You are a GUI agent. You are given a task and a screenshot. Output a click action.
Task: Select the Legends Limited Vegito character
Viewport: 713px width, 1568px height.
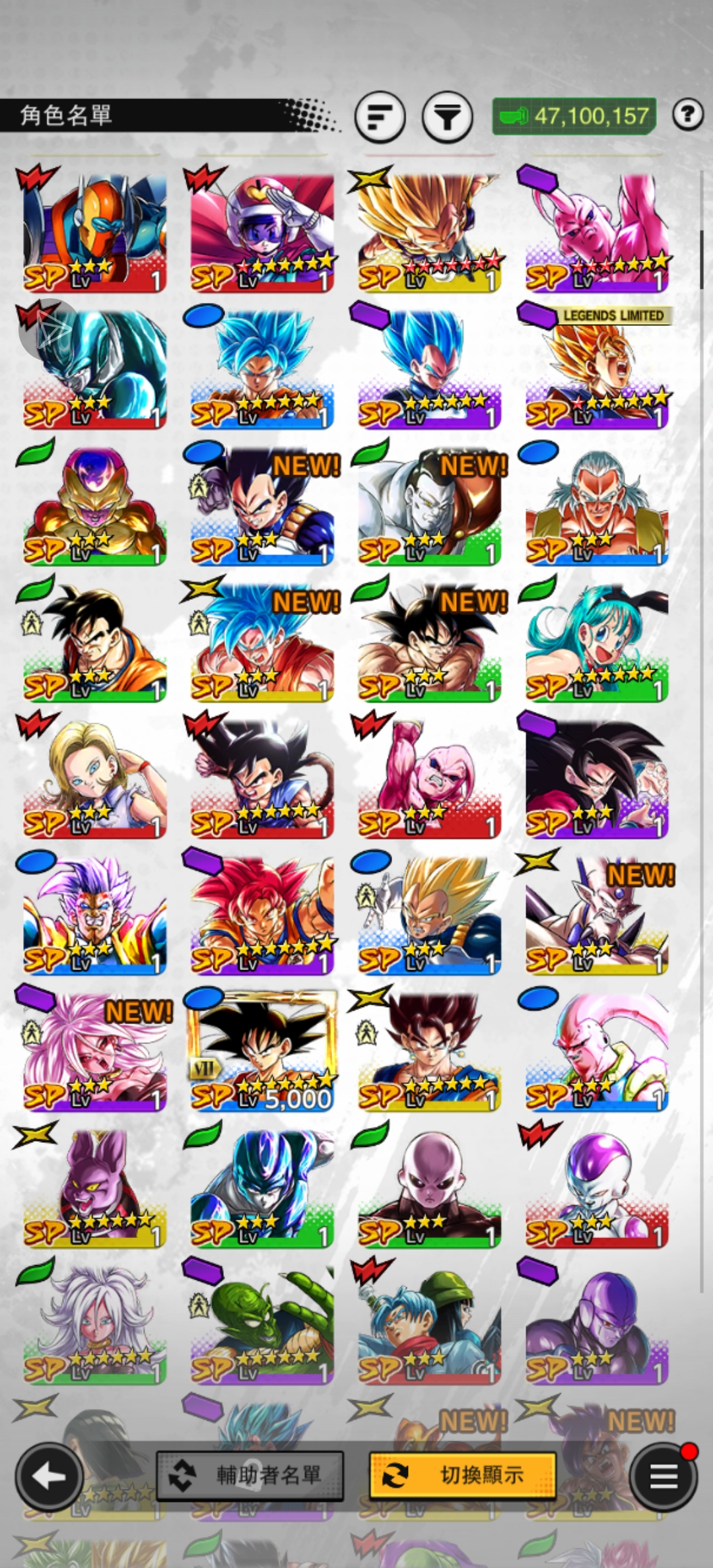click(x=597, y=368)
